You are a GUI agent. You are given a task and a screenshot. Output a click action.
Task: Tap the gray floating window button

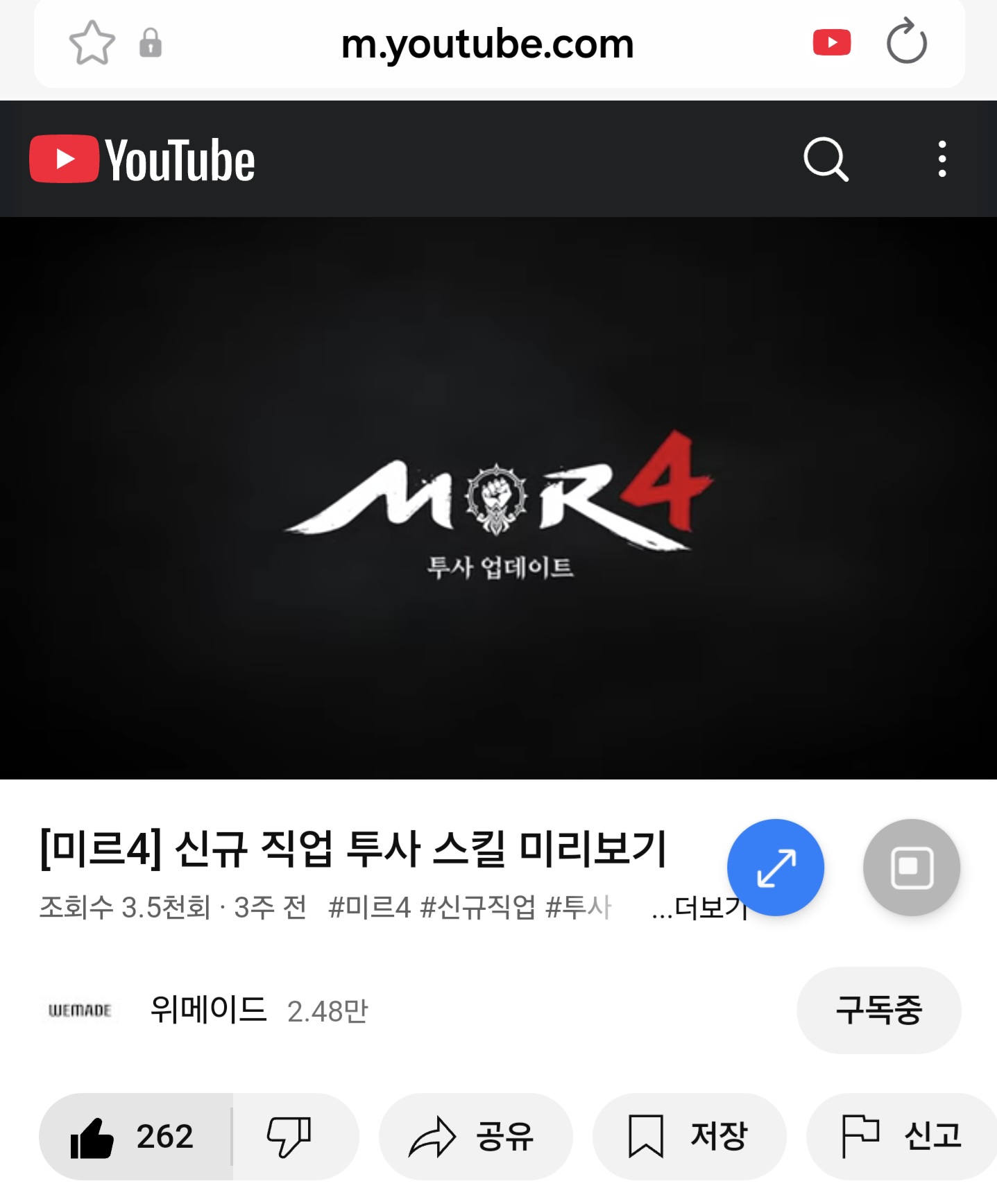click(911, 868)
